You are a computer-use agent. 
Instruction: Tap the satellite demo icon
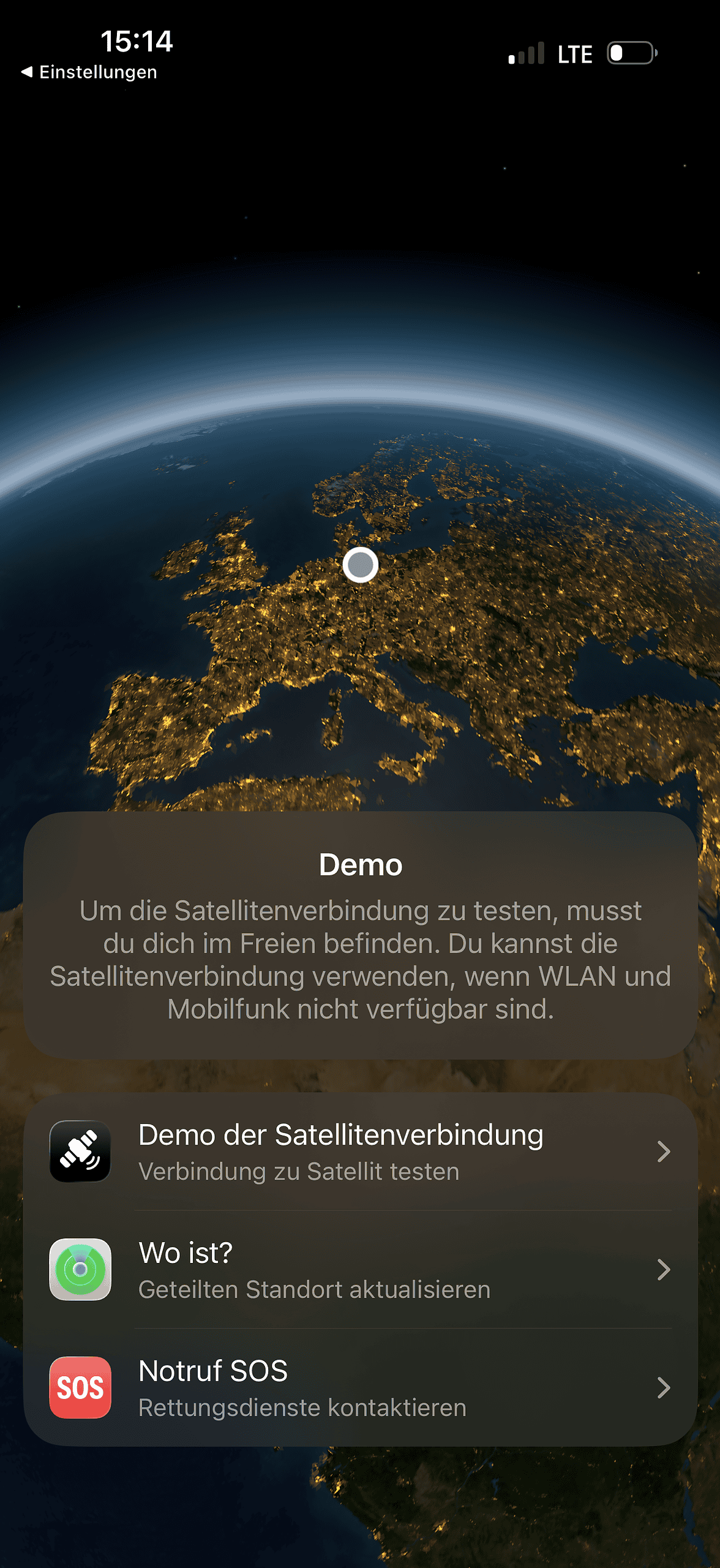coord(80,1151)
